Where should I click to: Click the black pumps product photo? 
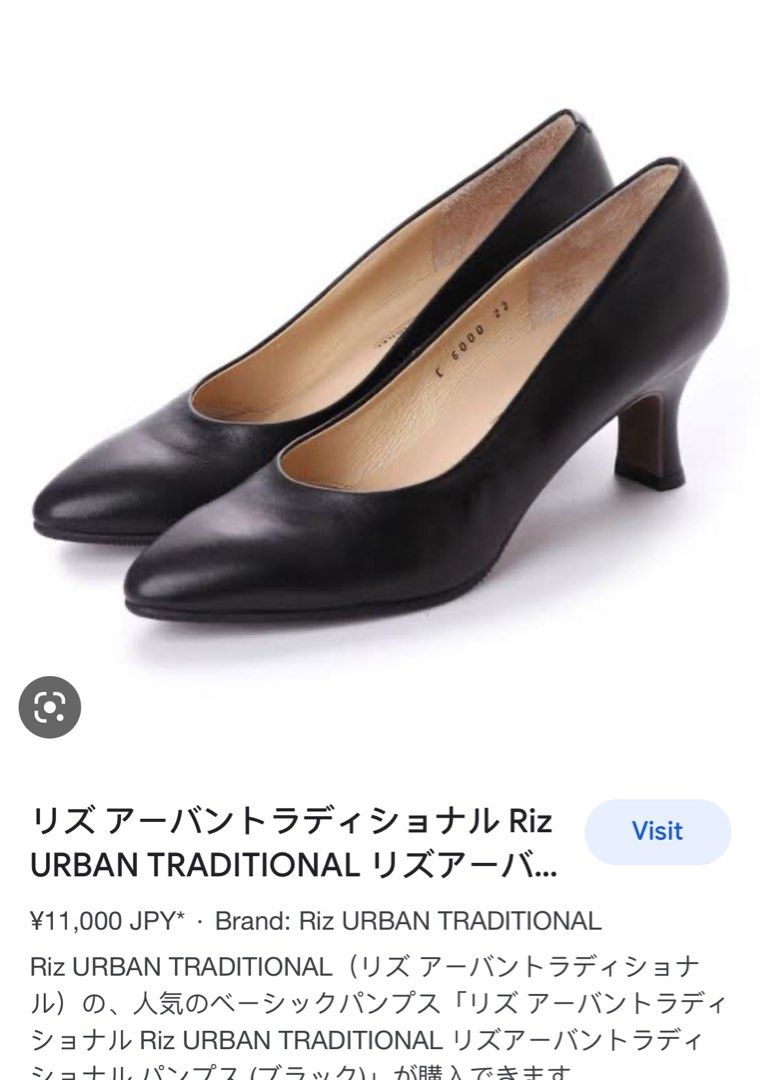380,380
